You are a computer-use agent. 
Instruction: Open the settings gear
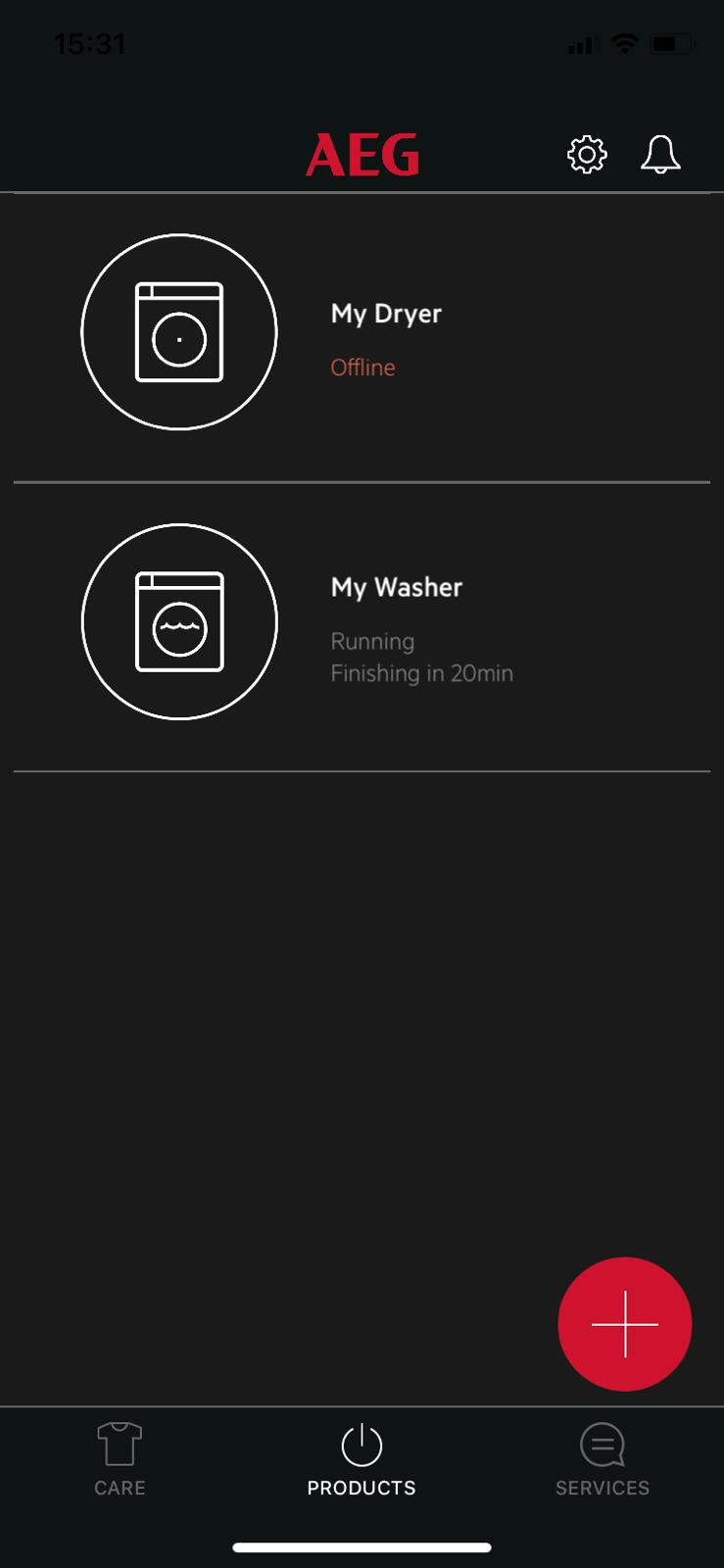(587, 155)
